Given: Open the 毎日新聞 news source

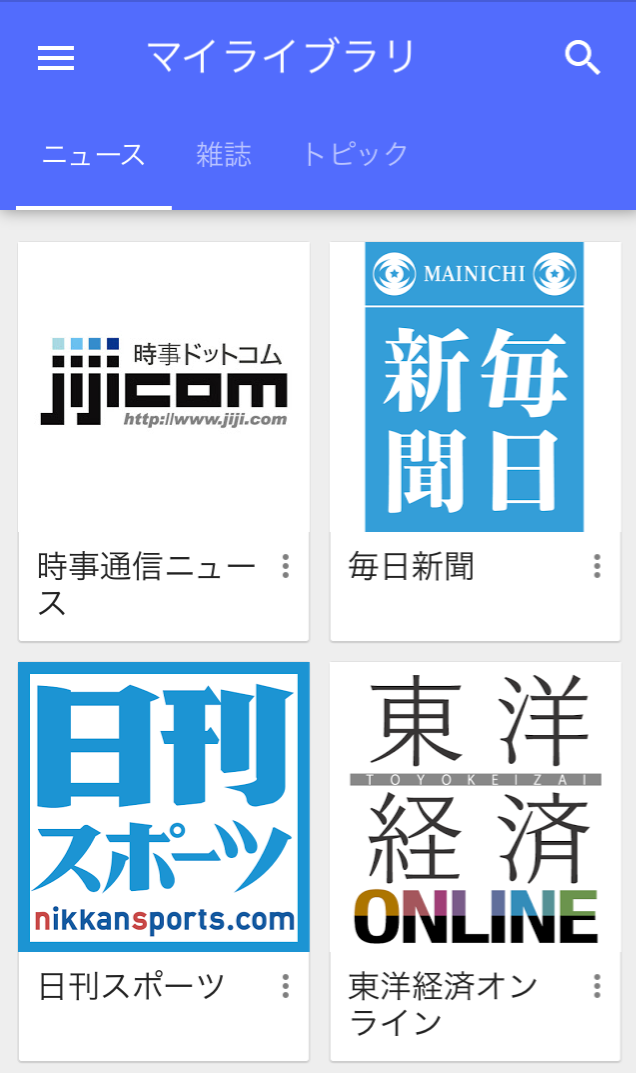Looking at the screenshot, I should coord(475,387).
